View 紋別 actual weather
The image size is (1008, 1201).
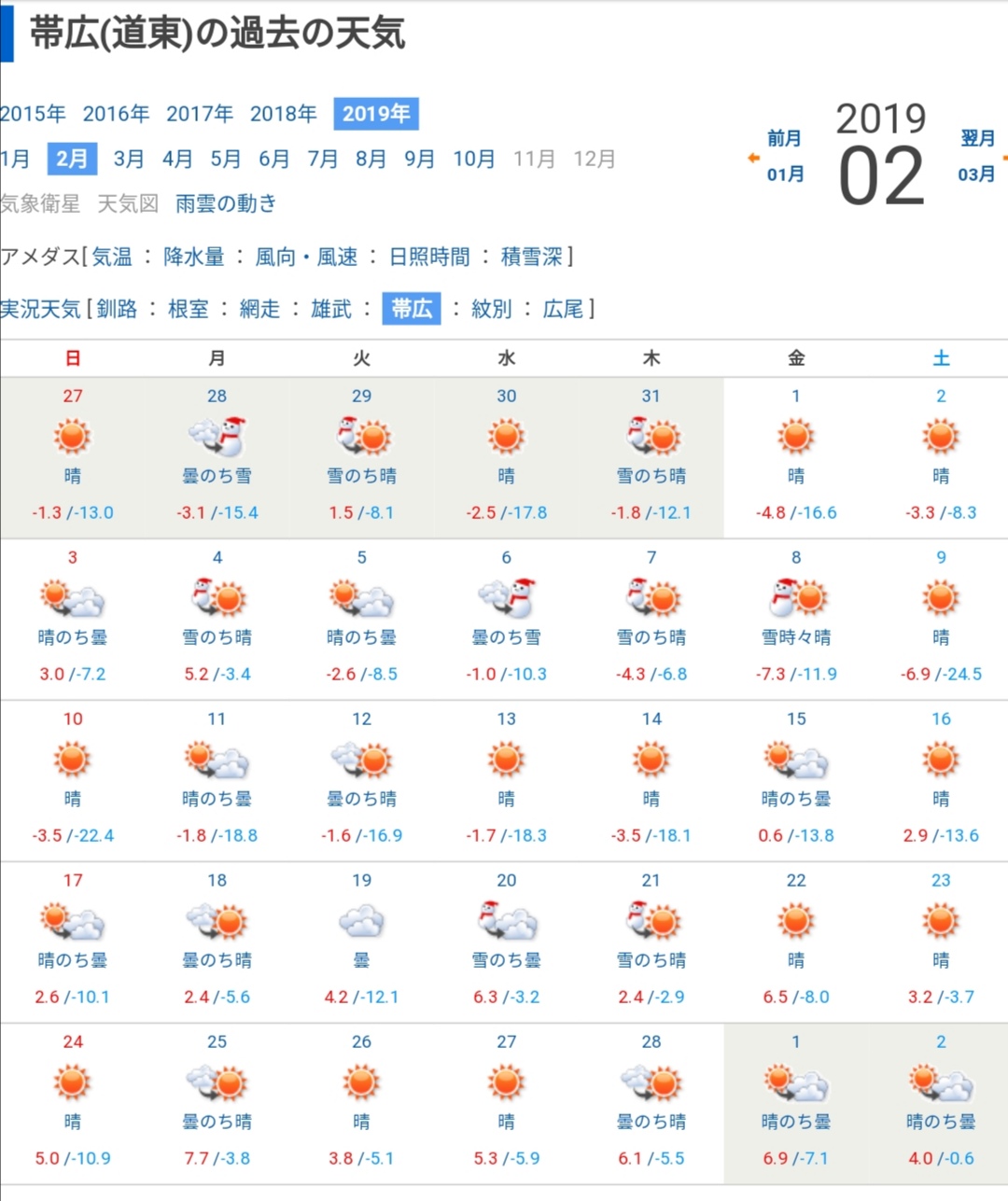[x=492, y=309]
